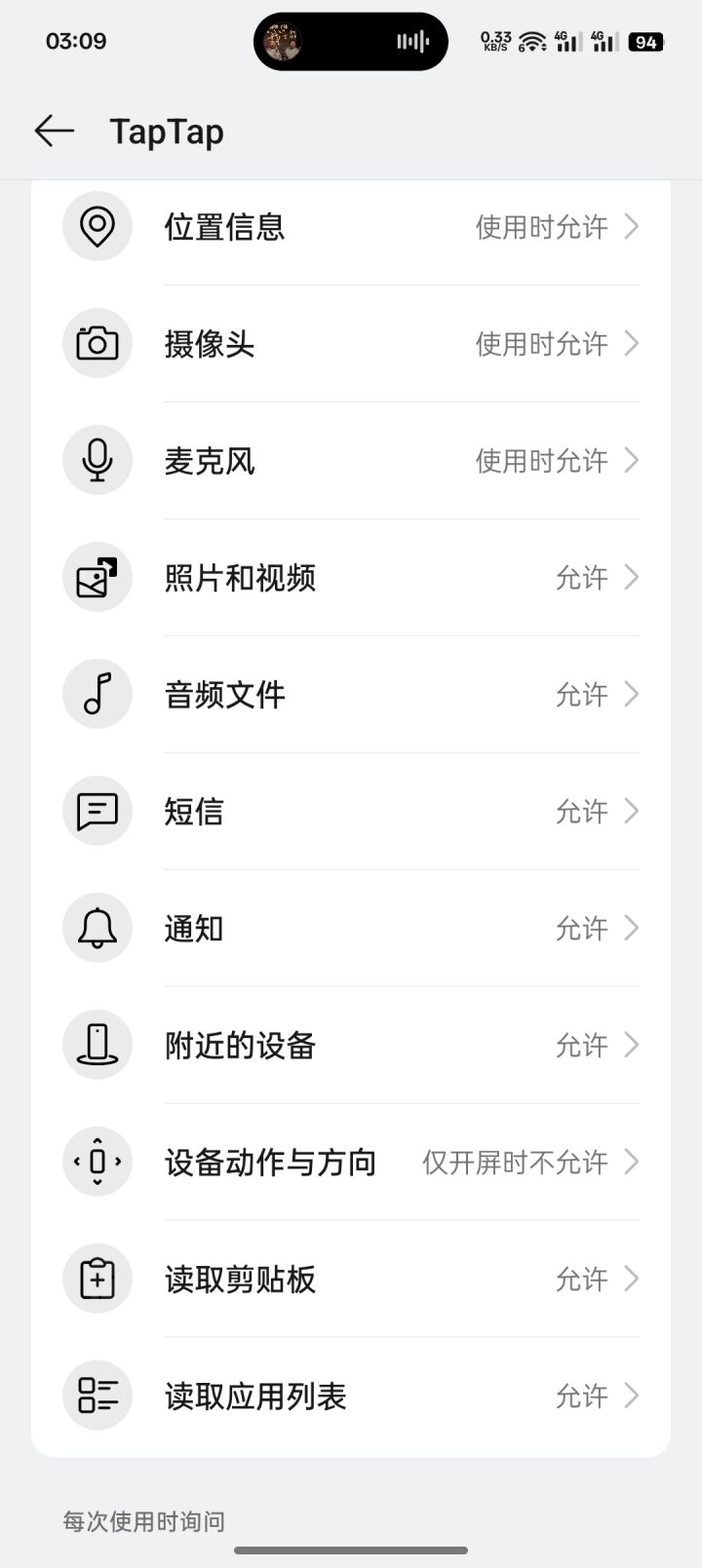
Task: Open 摄像头 permission setting
Action: (351, 344)
